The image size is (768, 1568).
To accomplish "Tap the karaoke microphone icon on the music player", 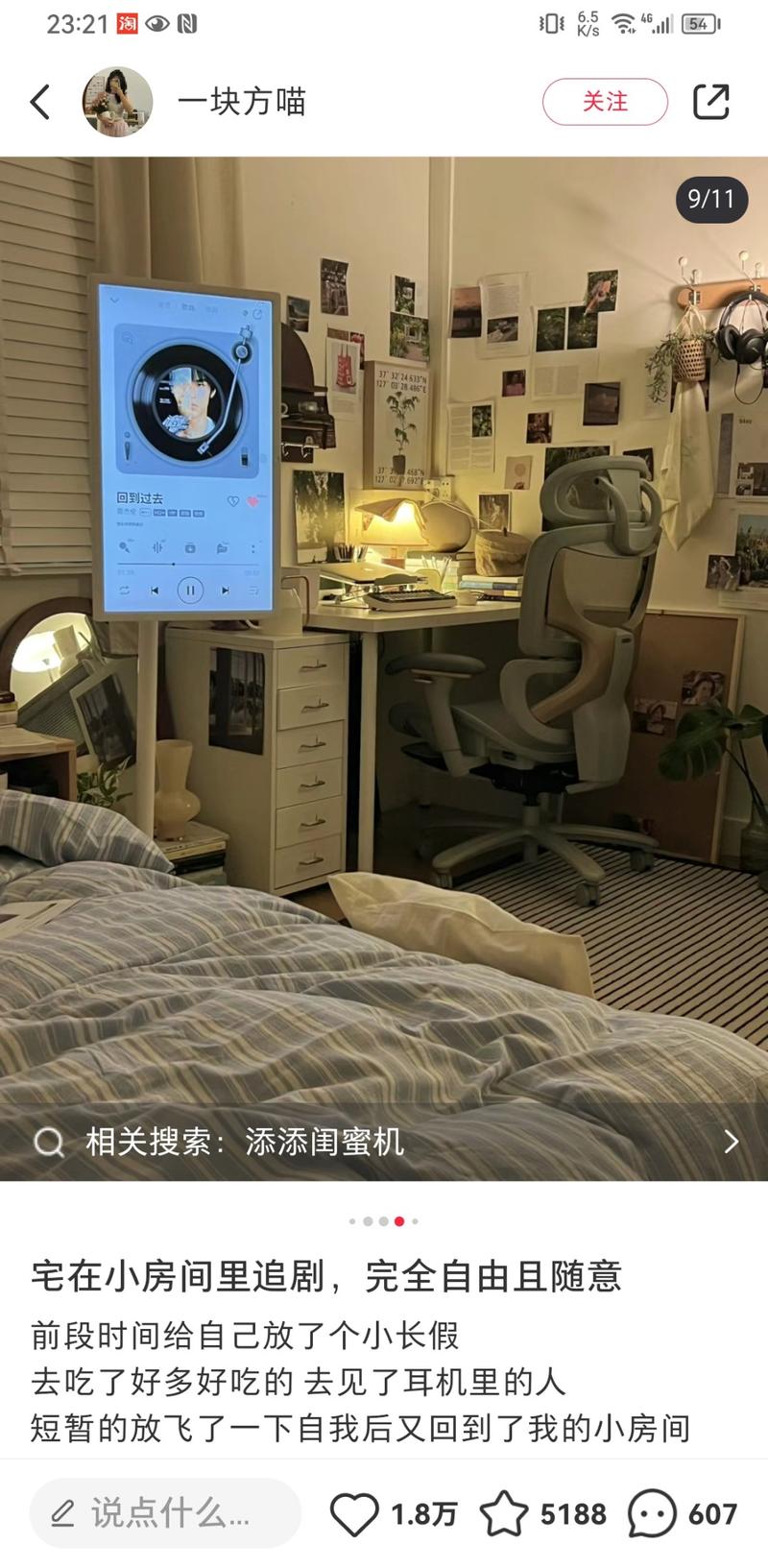I will tap(126, 547).
